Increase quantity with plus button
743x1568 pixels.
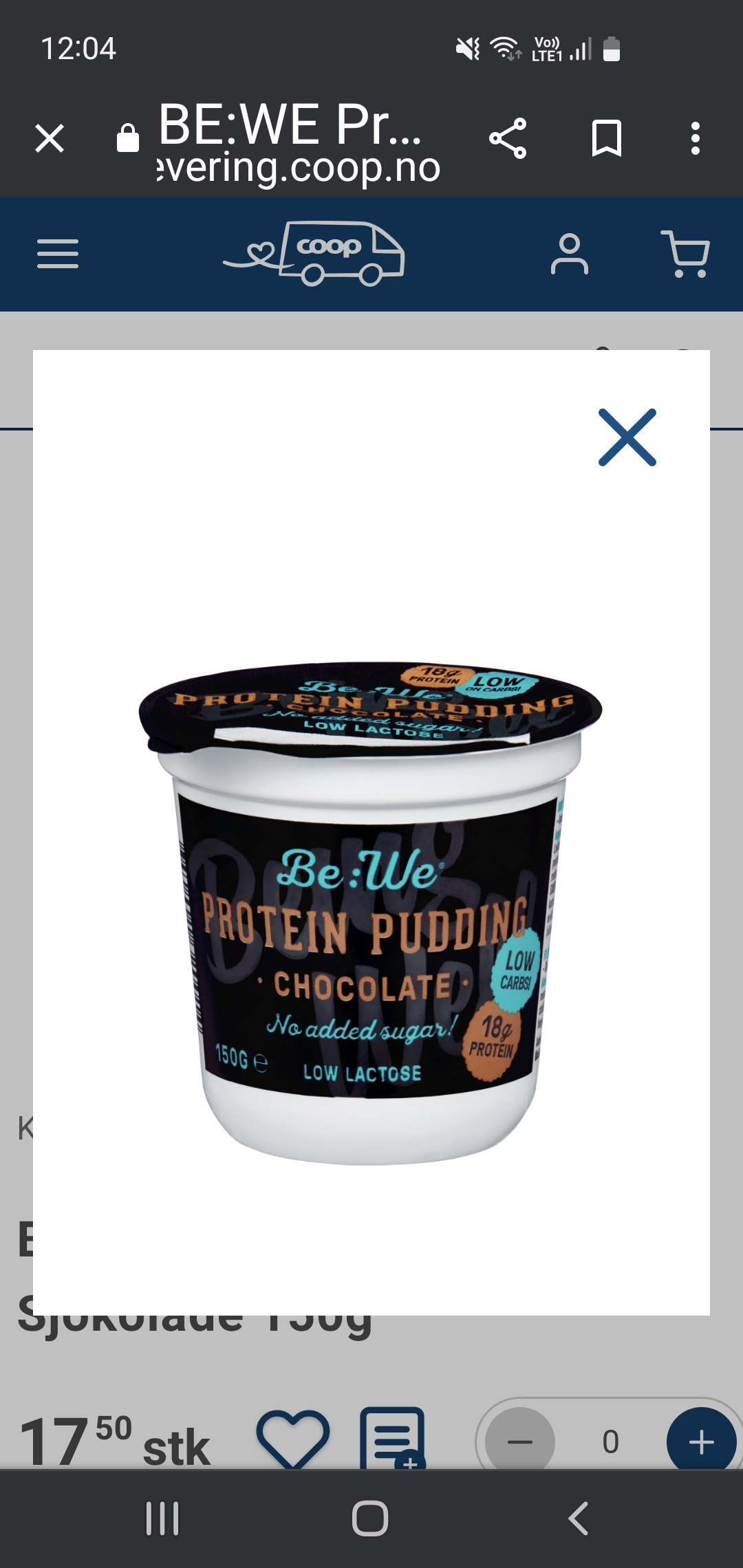click(x=702, y=1440)
